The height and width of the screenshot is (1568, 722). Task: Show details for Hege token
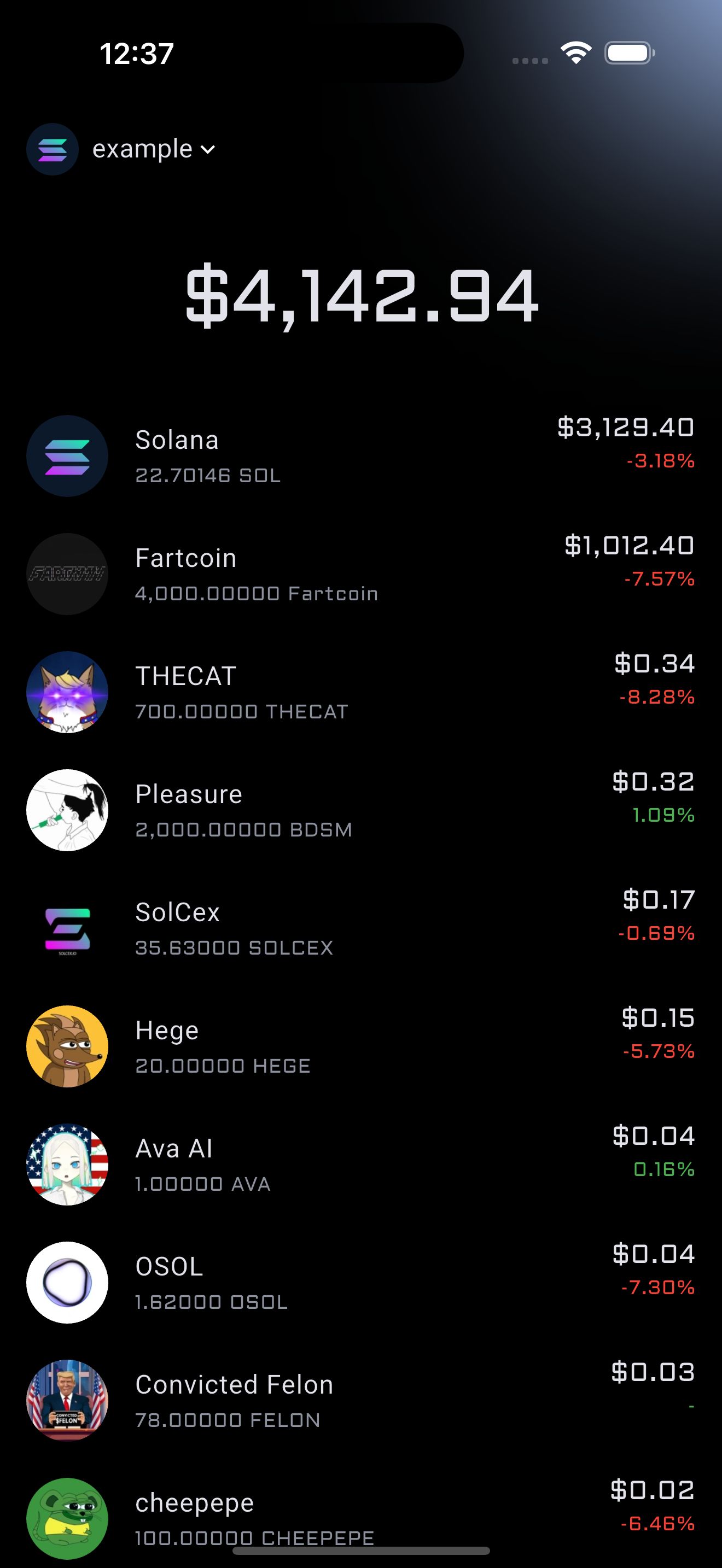(x=360, y=1046)
